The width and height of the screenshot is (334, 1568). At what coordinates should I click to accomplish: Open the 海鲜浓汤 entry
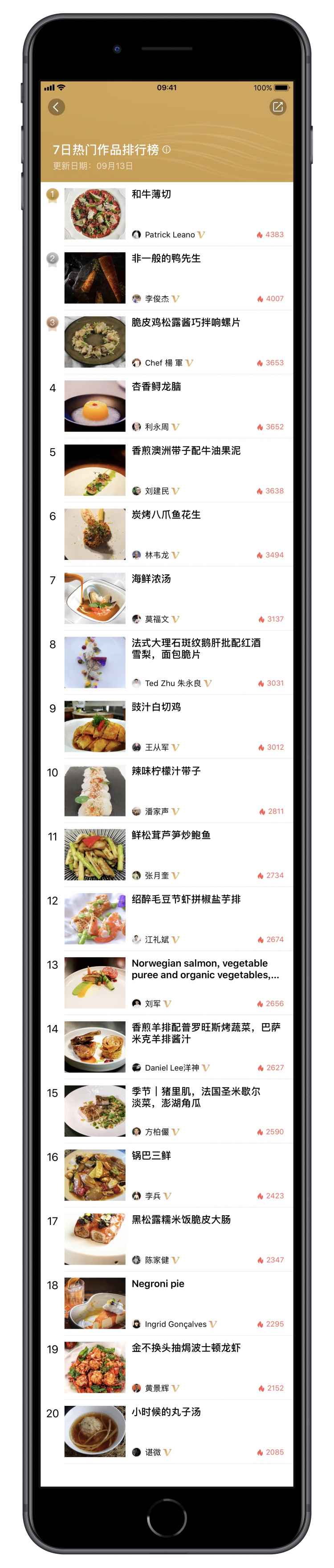tap(151, 579)
